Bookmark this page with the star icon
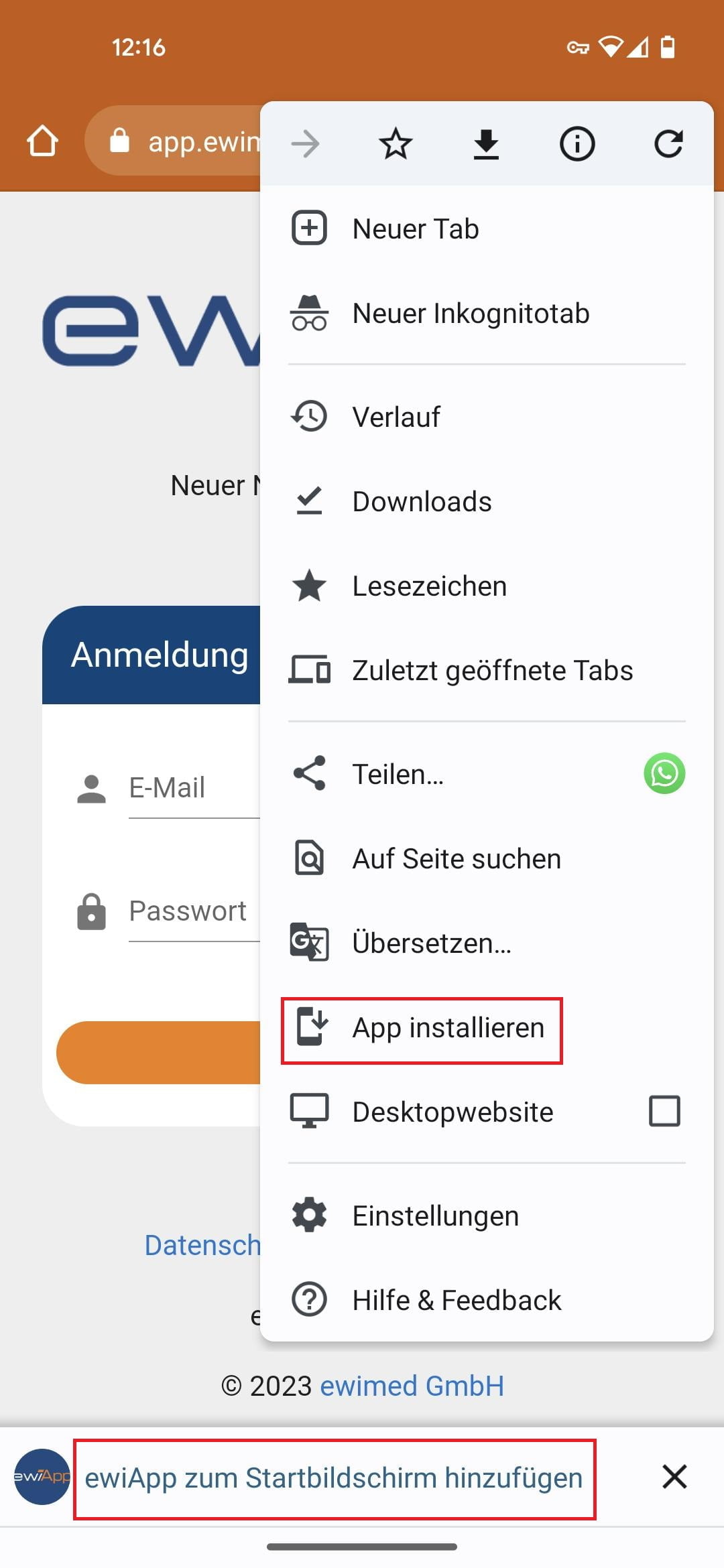Image resolution: width=724 pixels, height=1568 pixels. coord(396,144)
